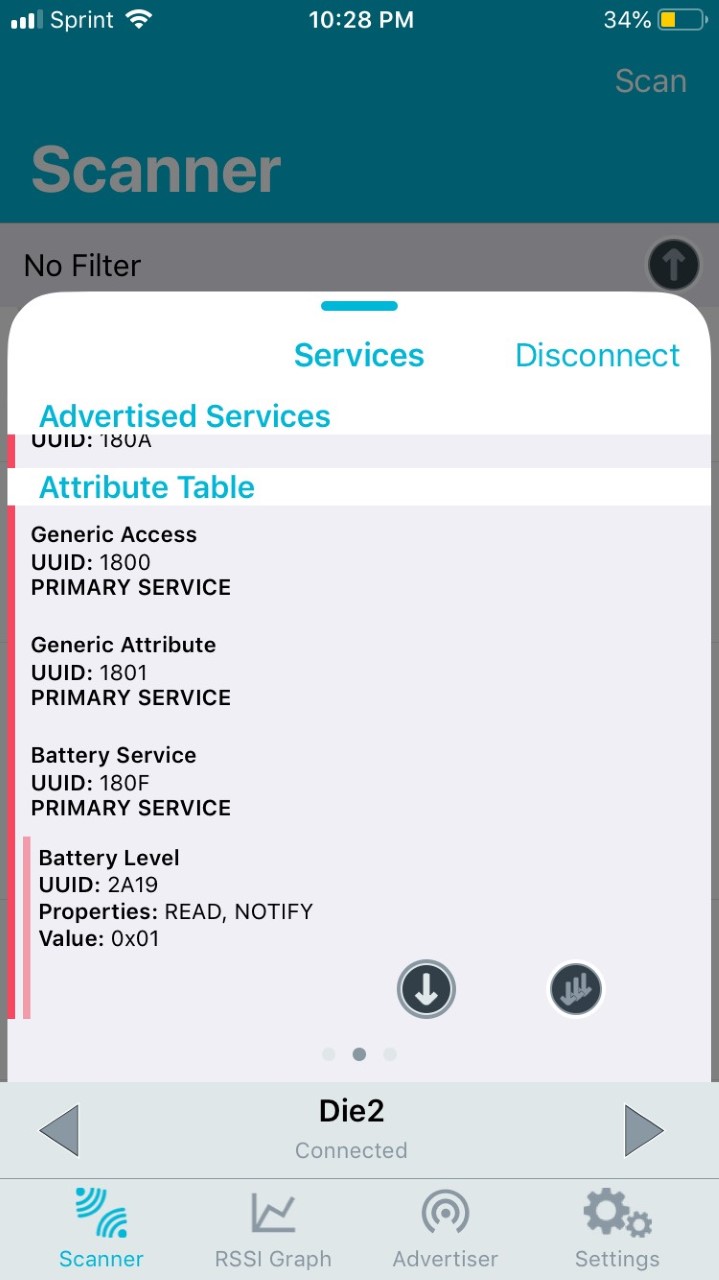Switch to the RSSI Graph tab
Image resolution: width=719 pixels, height=1280 pixels.
point(273,1230)
